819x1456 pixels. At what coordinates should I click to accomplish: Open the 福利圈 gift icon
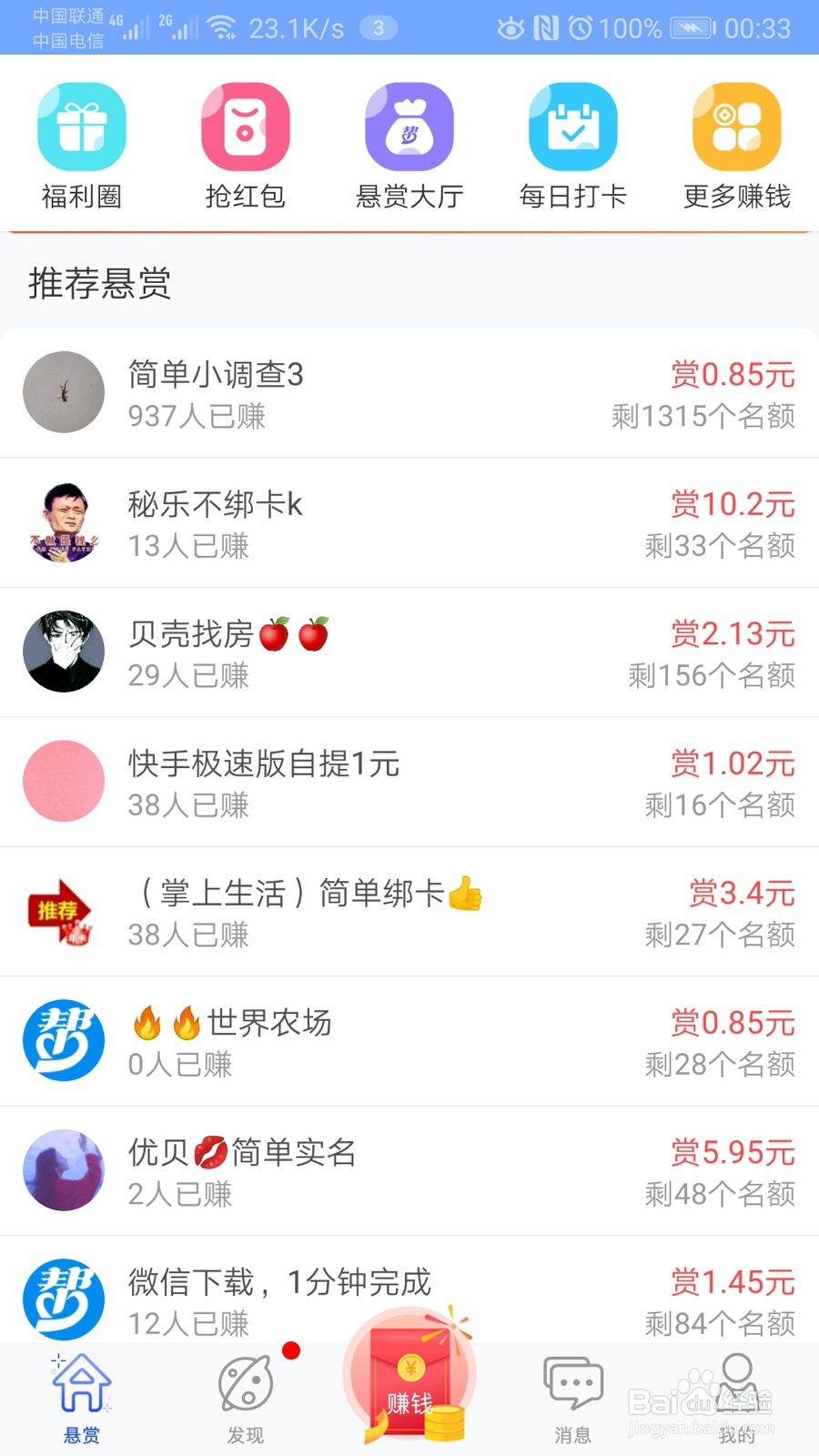[x=81, y=127]
